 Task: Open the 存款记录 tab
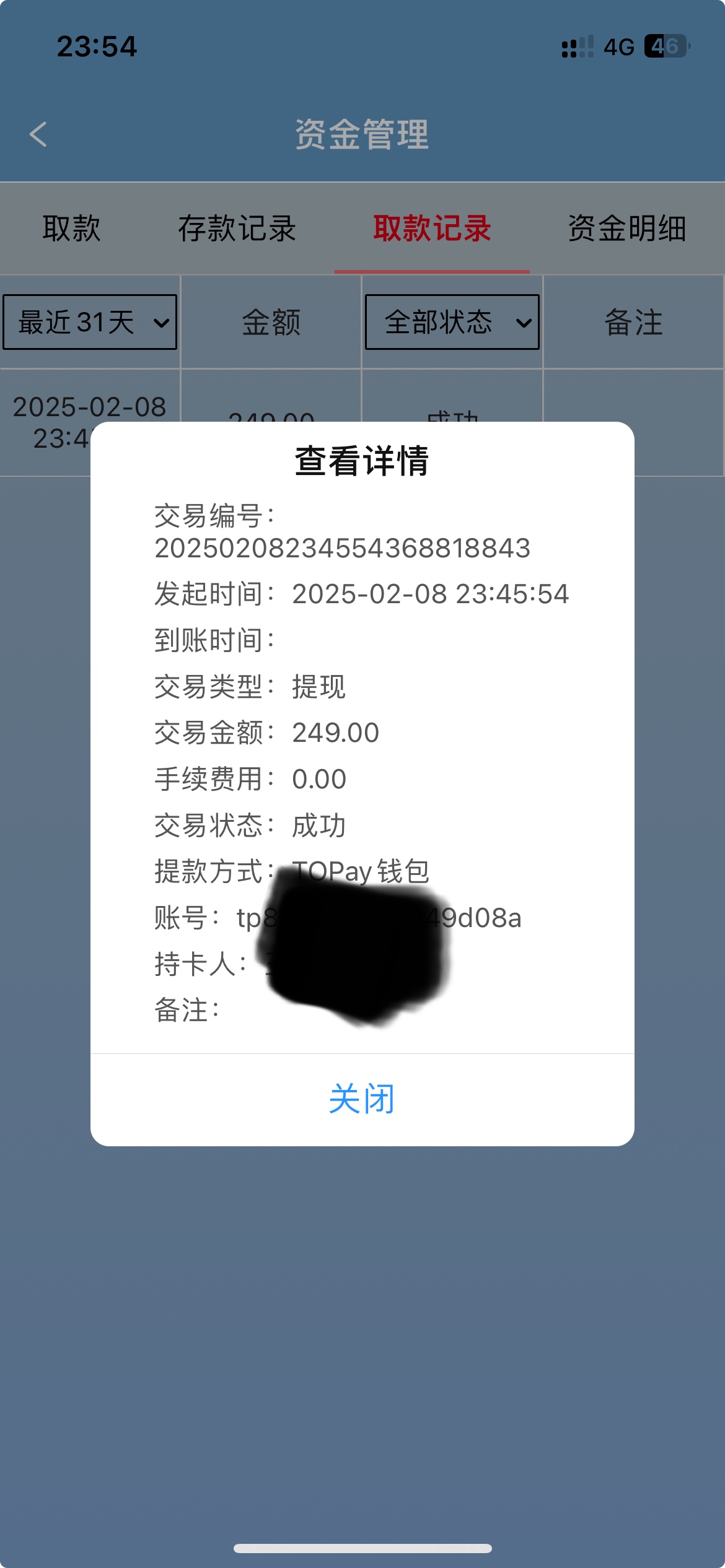point(237,229)
